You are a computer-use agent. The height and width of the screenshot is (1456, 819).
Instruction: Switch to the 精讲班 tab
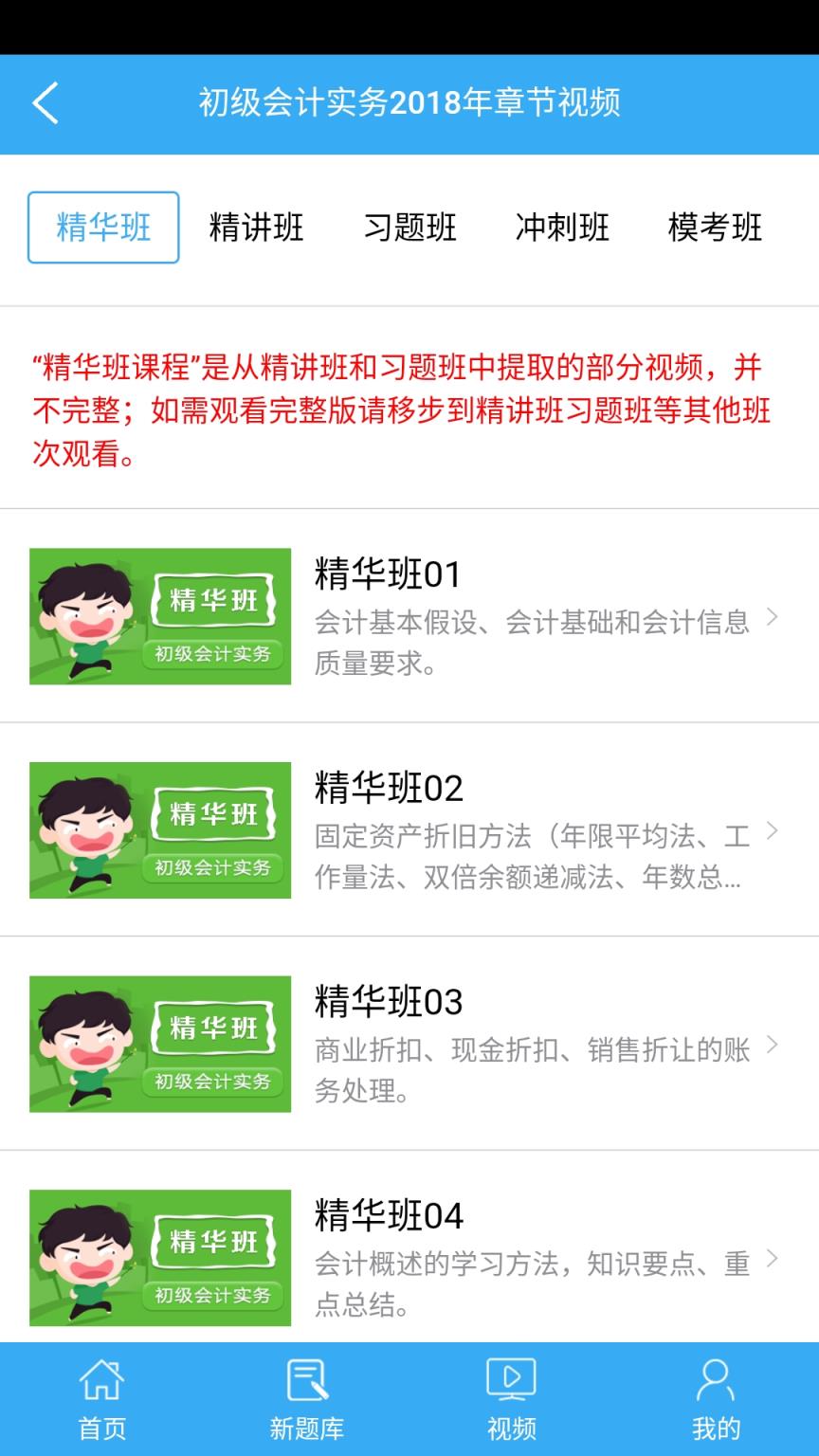(x=257, y=227)
